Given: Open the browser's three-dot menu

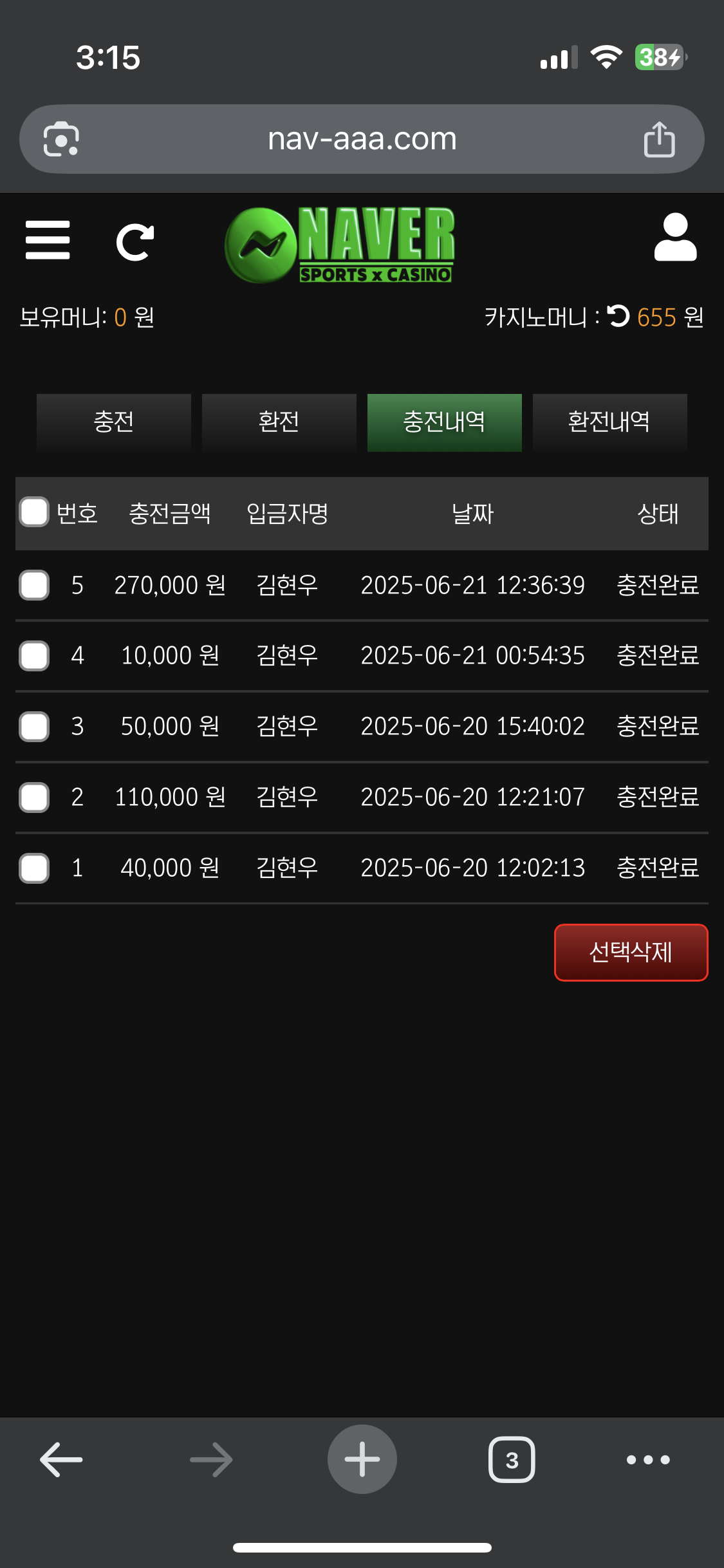Looking at the screenshot, I should tap(648, 1460).
